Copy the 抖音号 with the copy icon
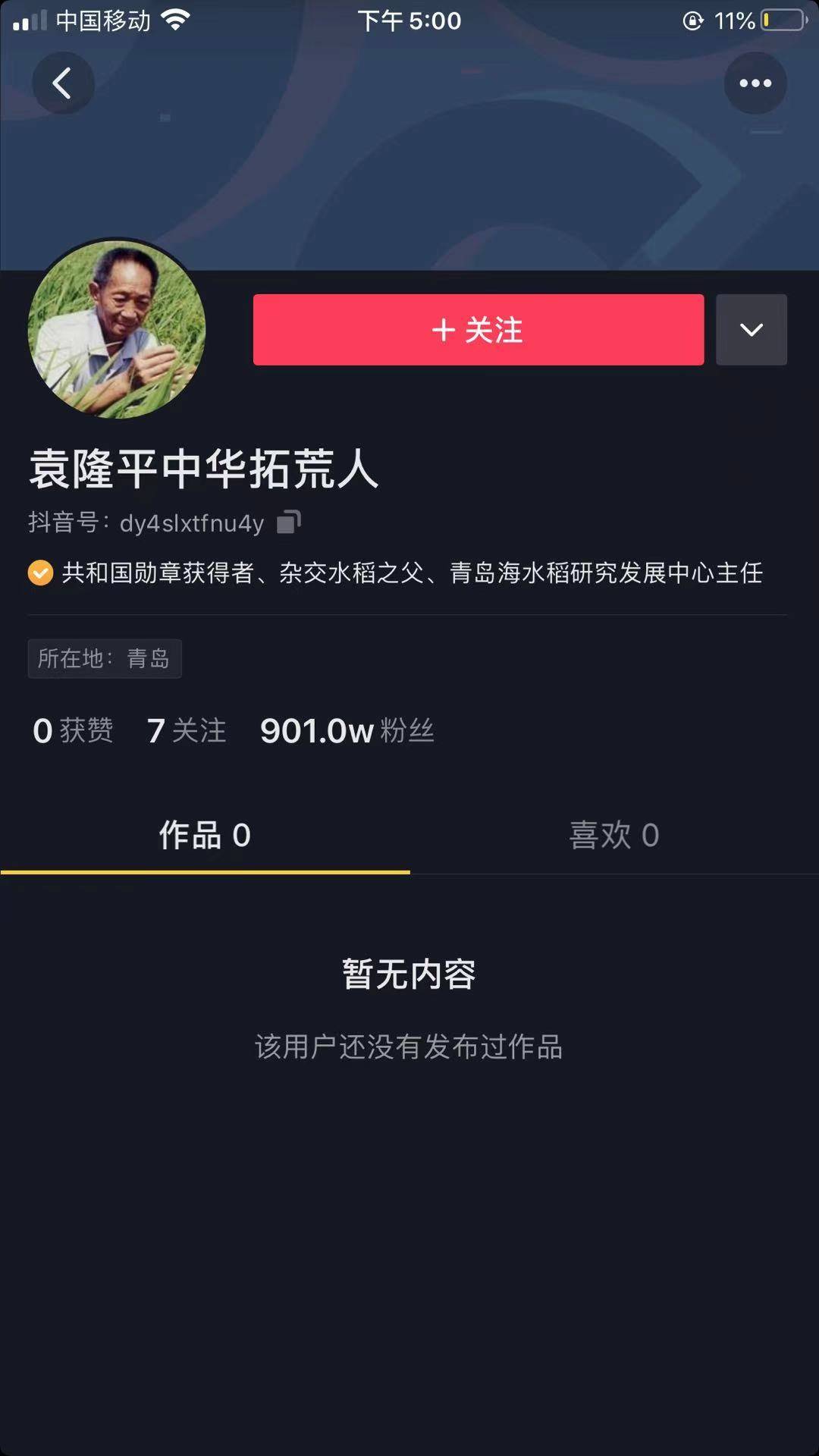 [288, 522]
